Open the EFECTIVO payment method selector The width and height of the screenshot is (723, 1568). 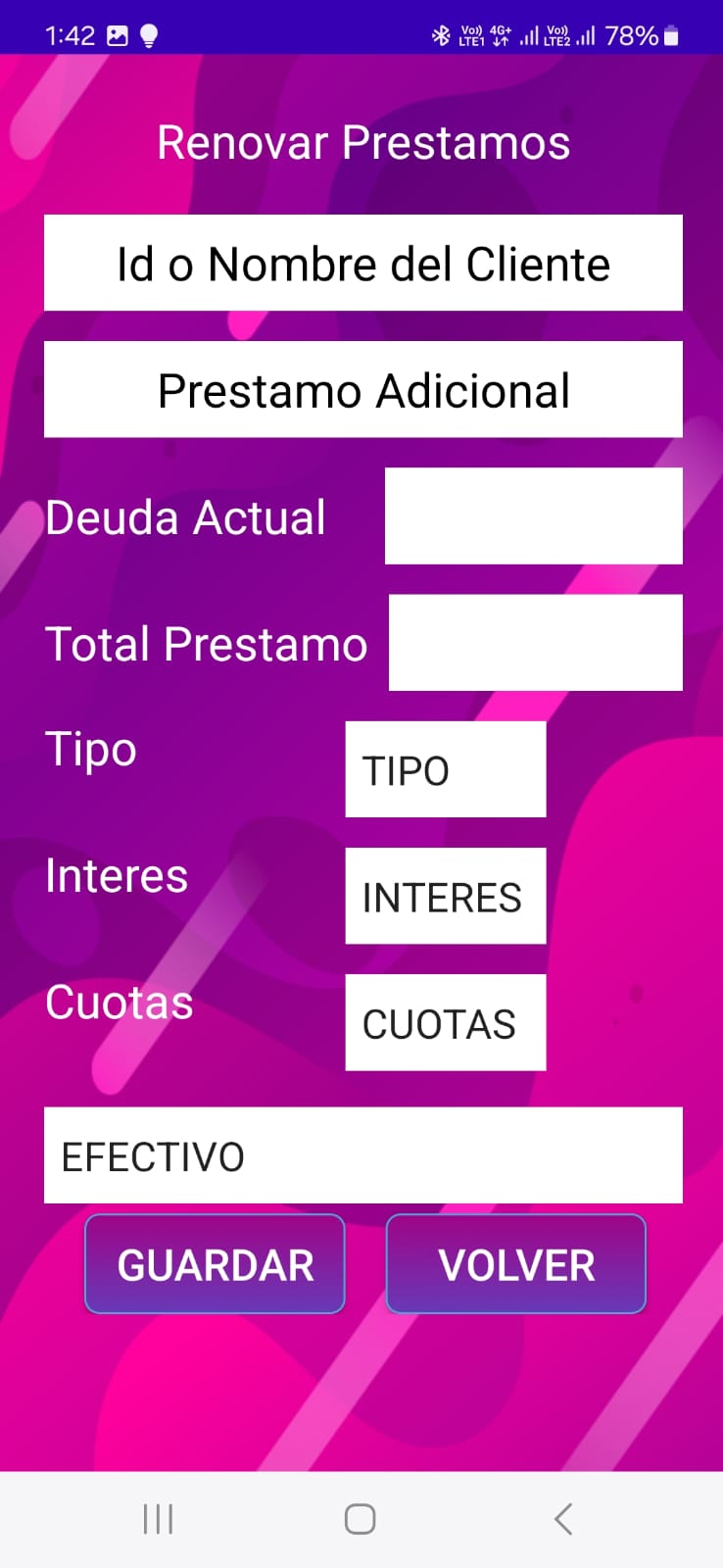pyautogui.click(x=361, y=1155)
